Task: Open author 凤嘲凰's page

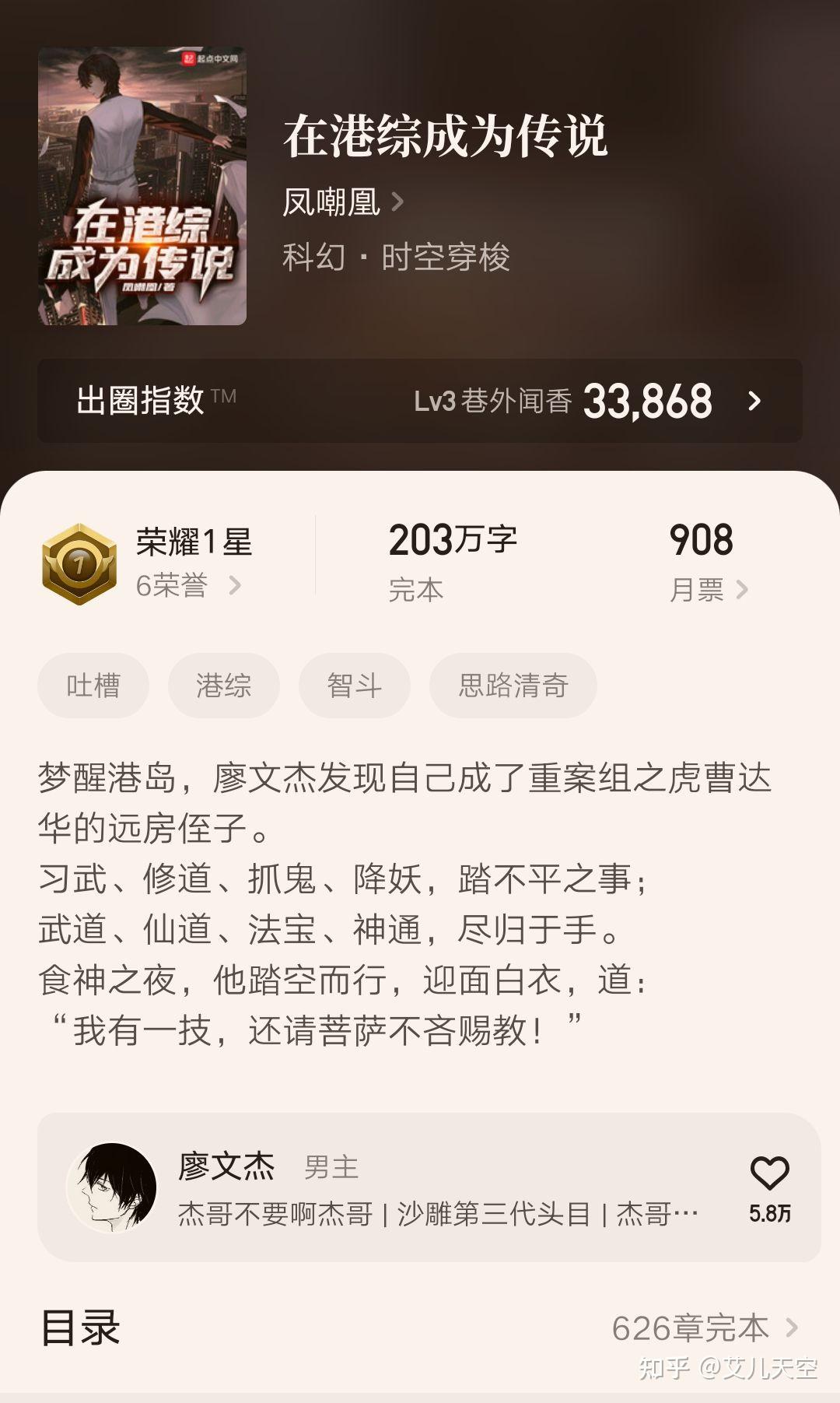Action: [343, 202]
